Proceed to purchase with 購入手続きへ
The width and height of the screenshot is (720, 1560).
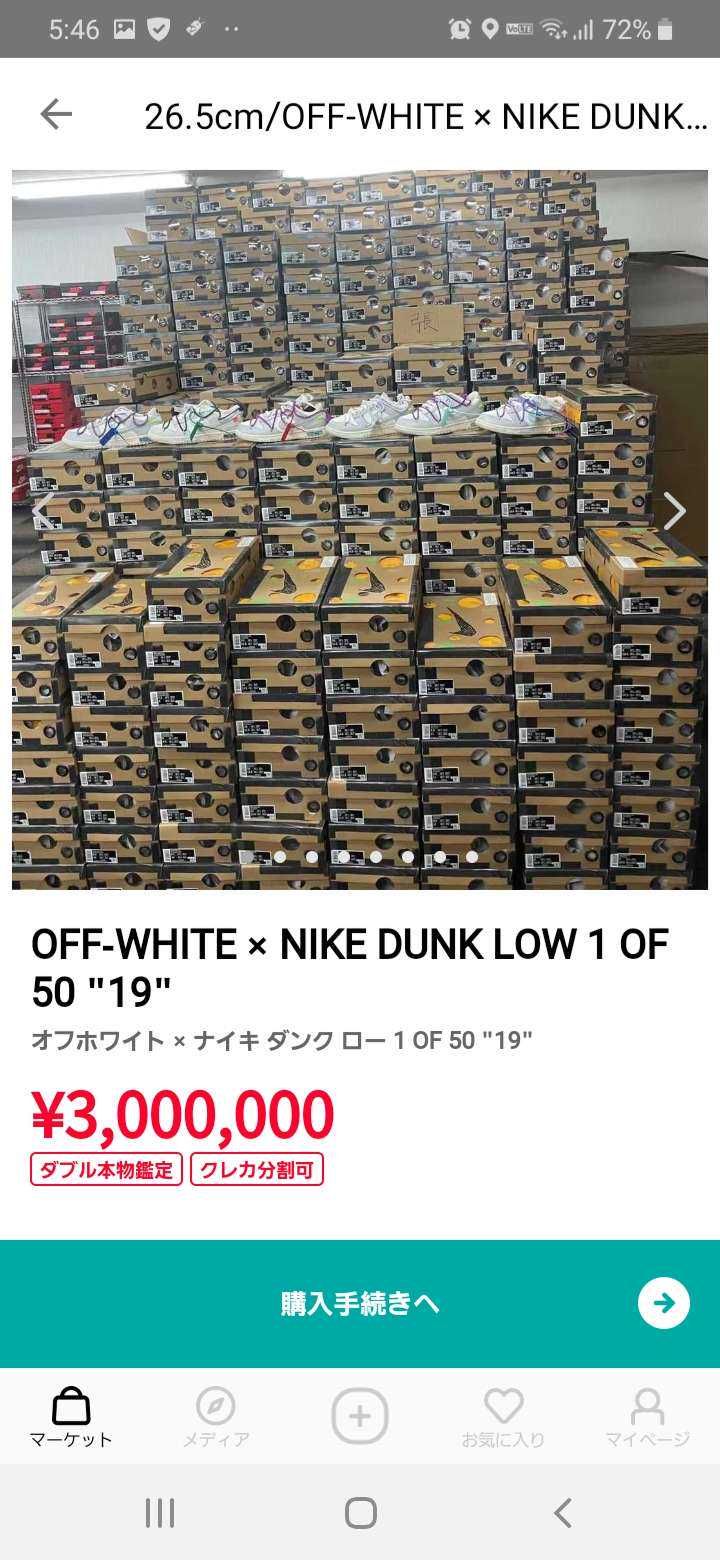(360, 1303)
